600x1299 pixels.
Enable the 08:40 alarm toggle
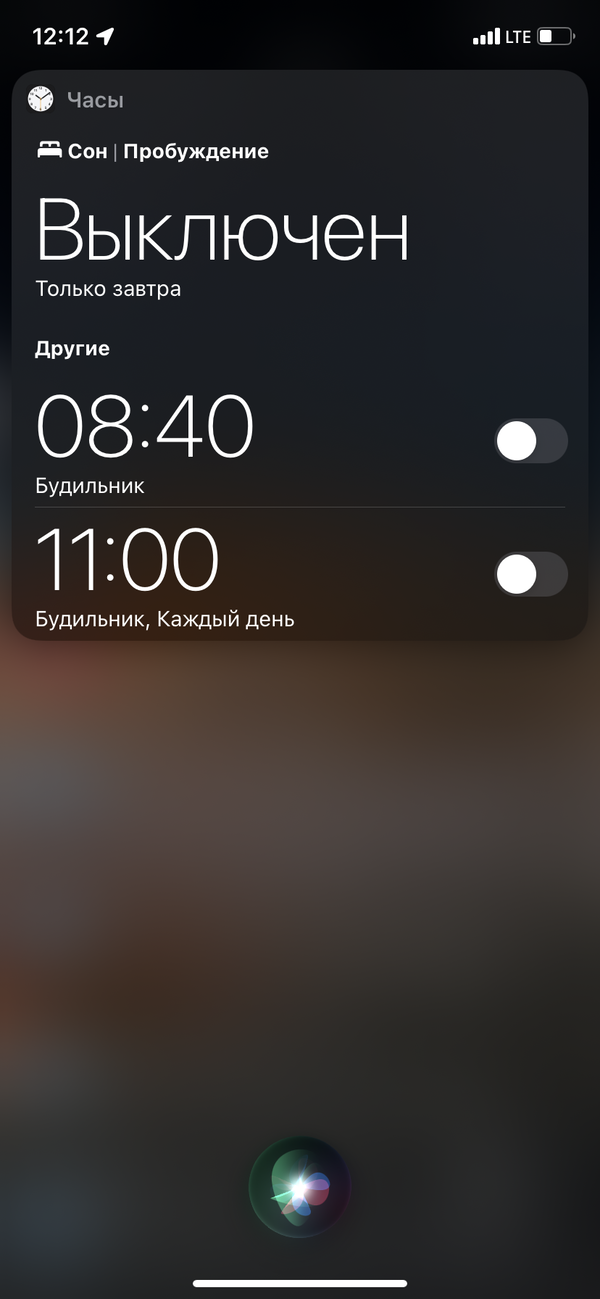pos(531,441)
